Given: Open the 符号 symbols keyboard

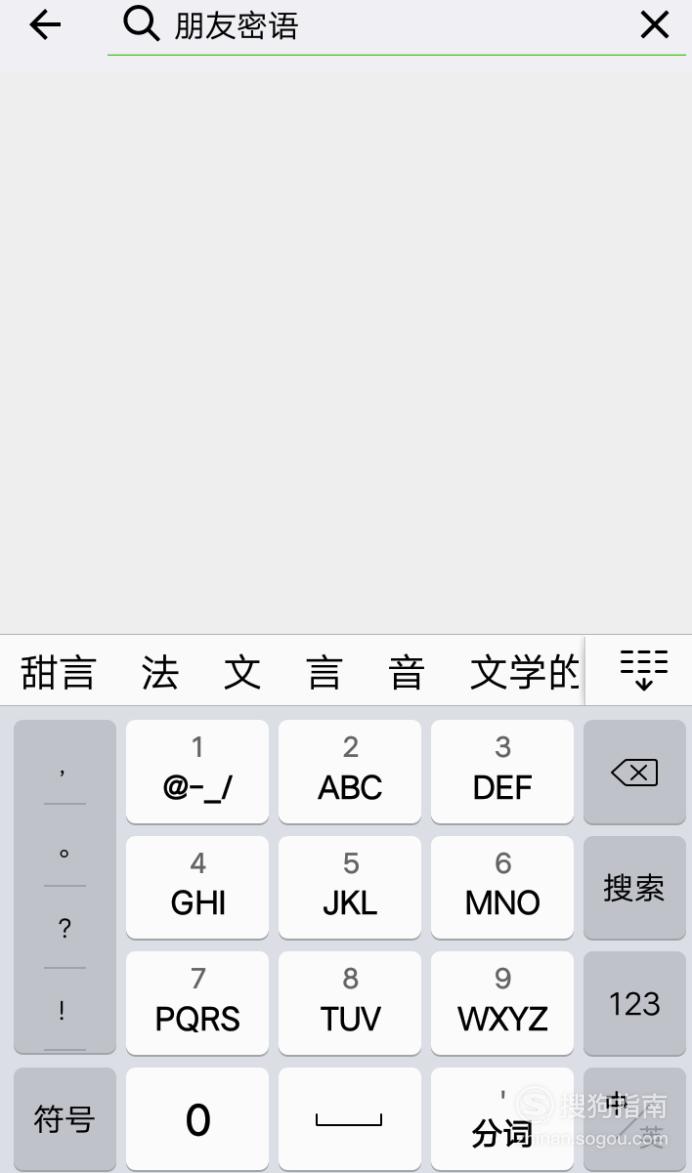Looking at the screenshot, I should point(64,1119).
